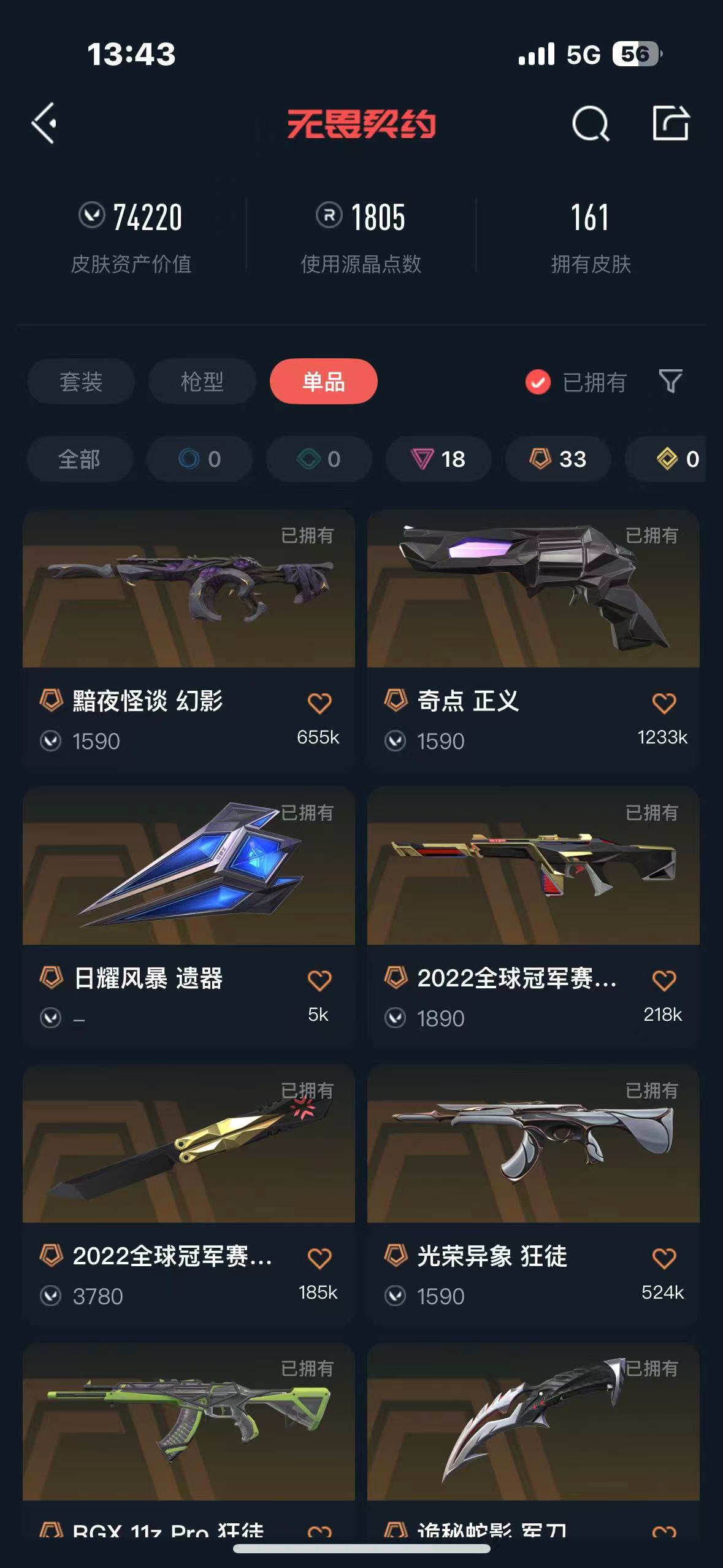The width and height of the screenshot is (723, 1568).
Task: Select the 单品 tab
Action: pyautogui.click(x=323, y=382)
